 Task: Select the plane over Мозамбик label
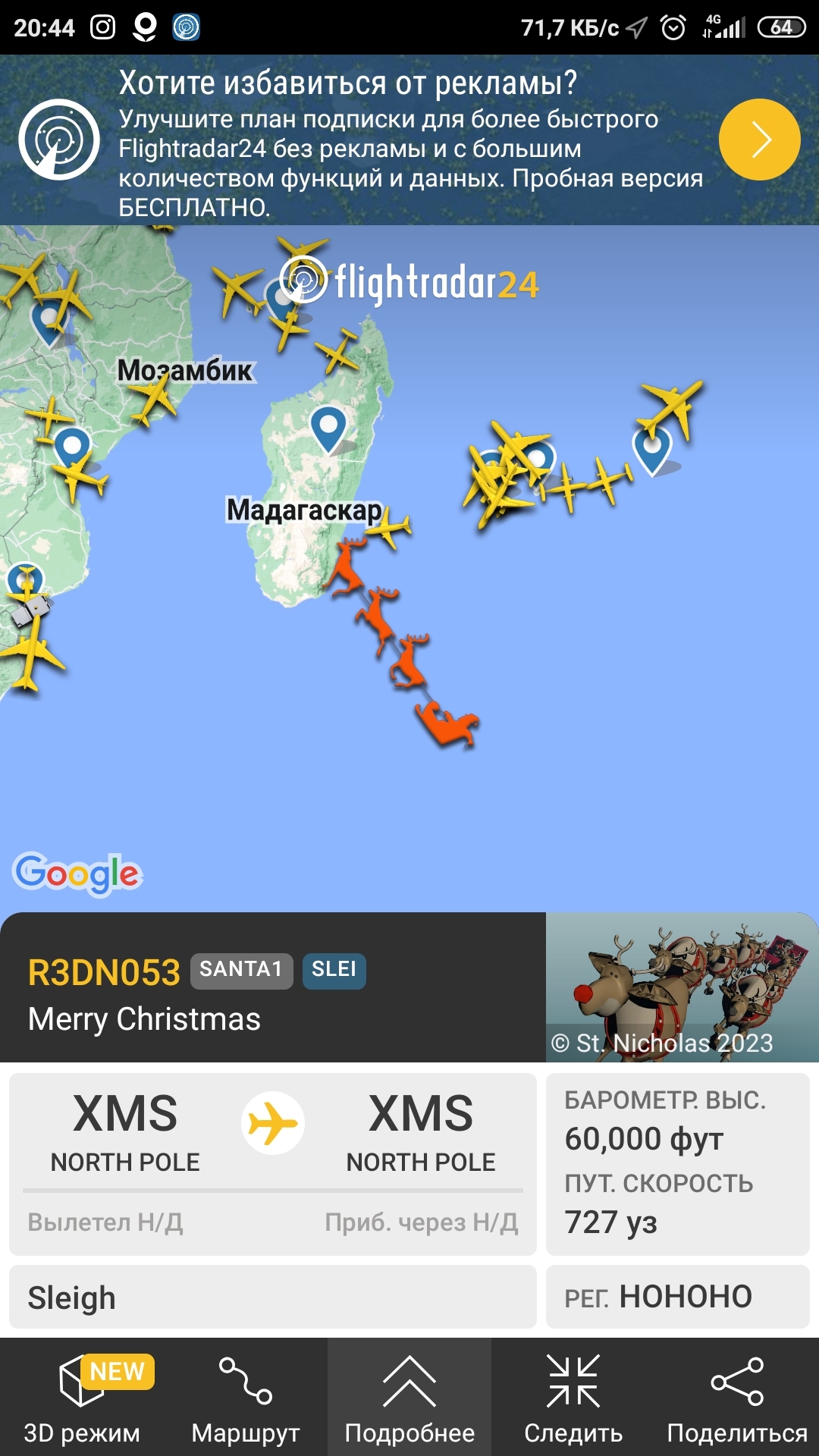[x=155, y=398]
